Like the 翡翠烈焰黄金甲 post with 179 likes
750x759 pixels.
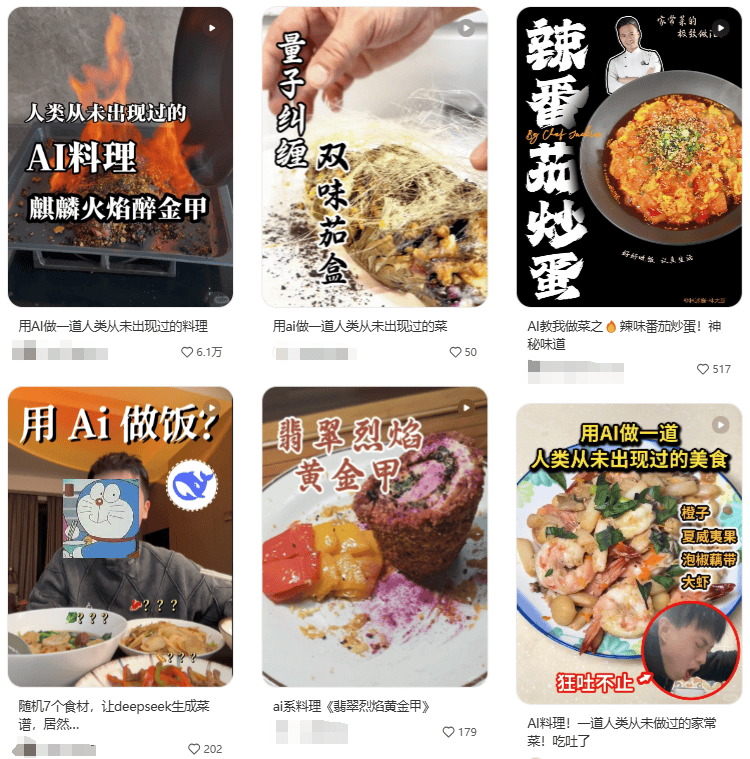click(x=449, y=732)
